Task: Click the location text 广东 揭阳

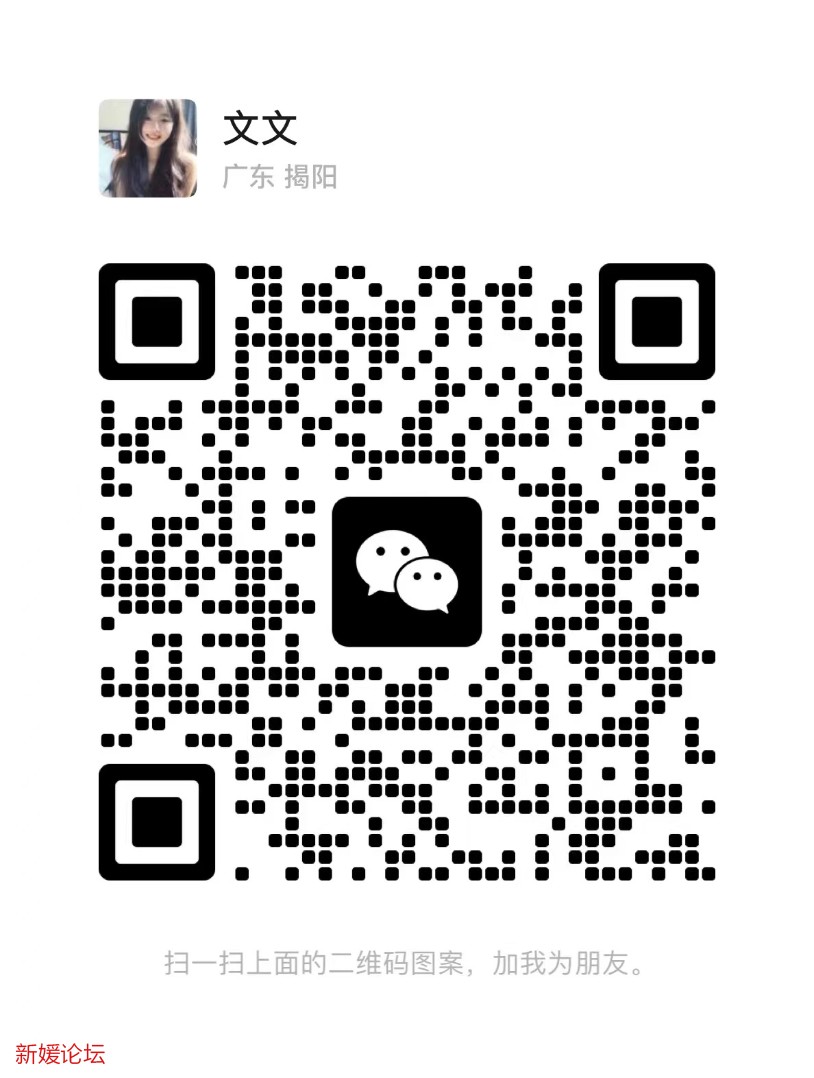Action: [x=281, y=178]
